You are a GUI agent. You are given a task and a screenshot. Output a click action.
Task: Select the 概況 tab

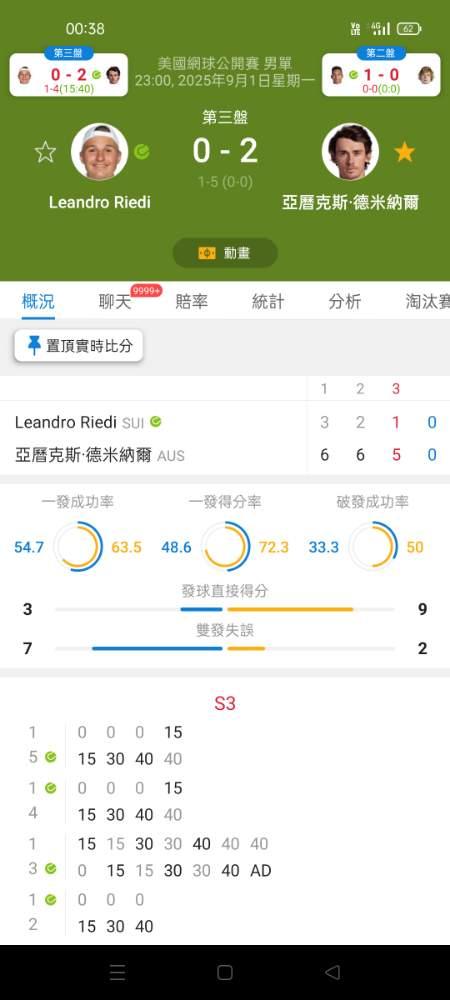[38, 302]
